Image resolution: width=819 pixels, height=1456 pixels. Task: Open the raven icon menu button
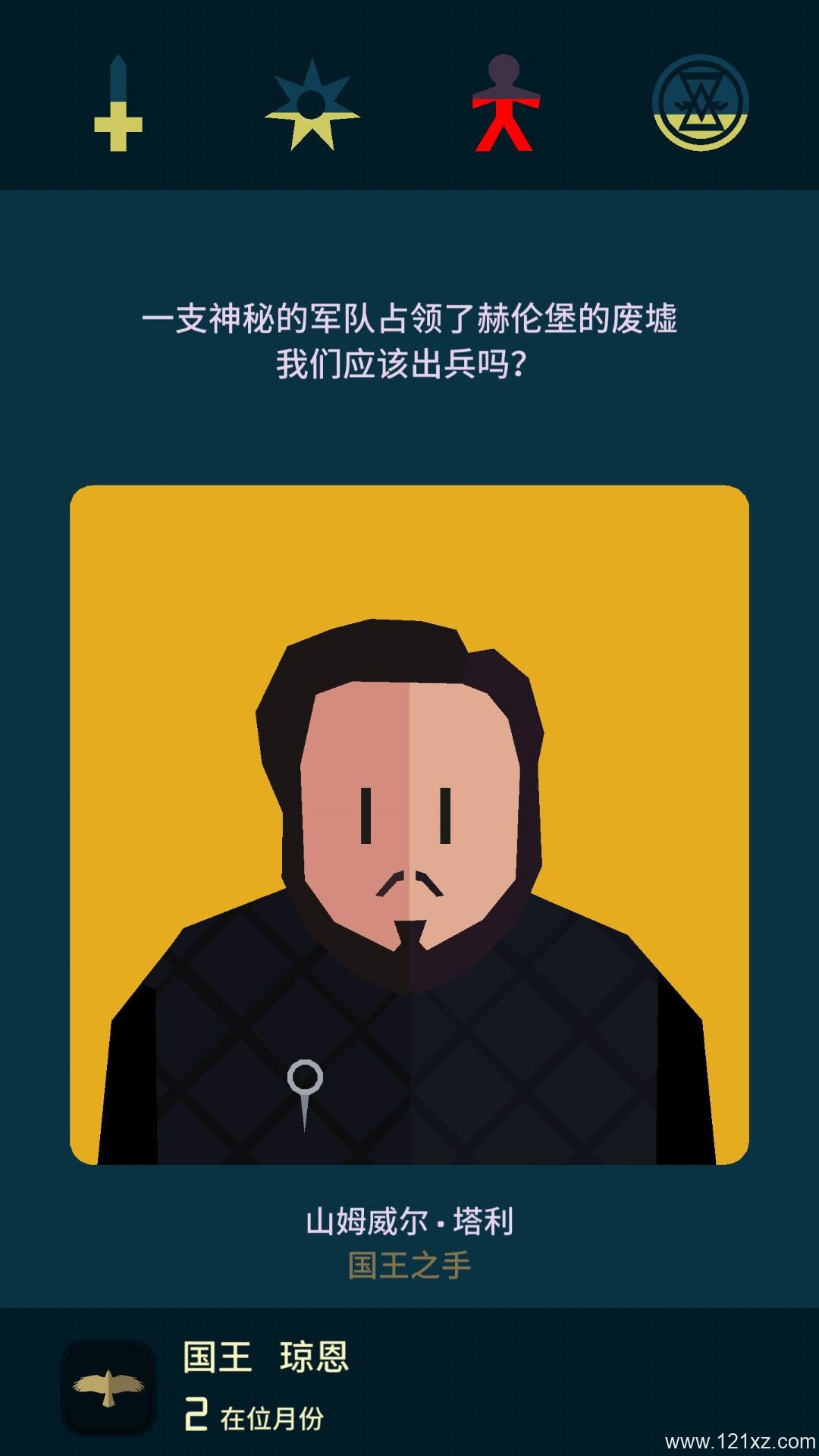[108, 1388]
